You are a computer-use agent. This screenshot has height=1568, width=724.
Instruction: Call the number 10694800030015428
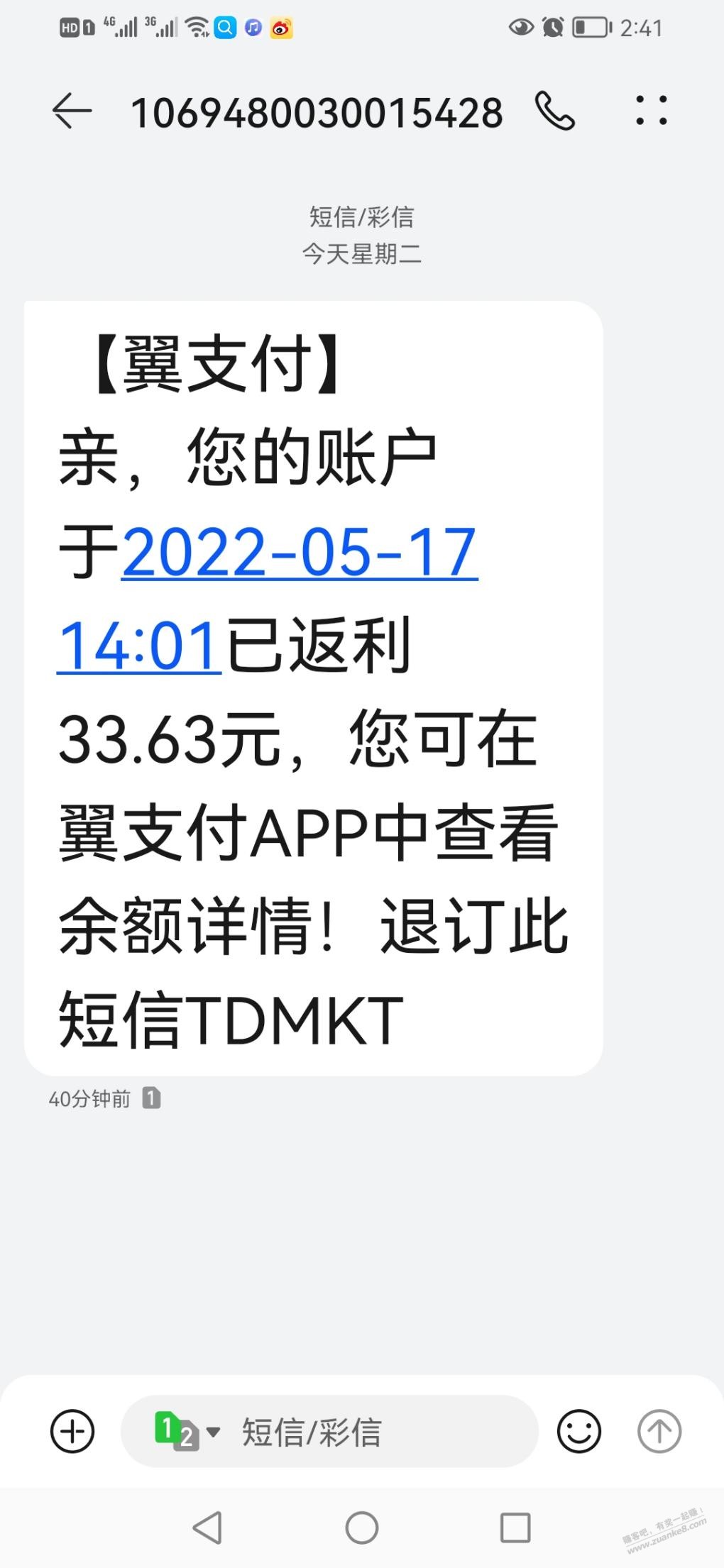554,111
